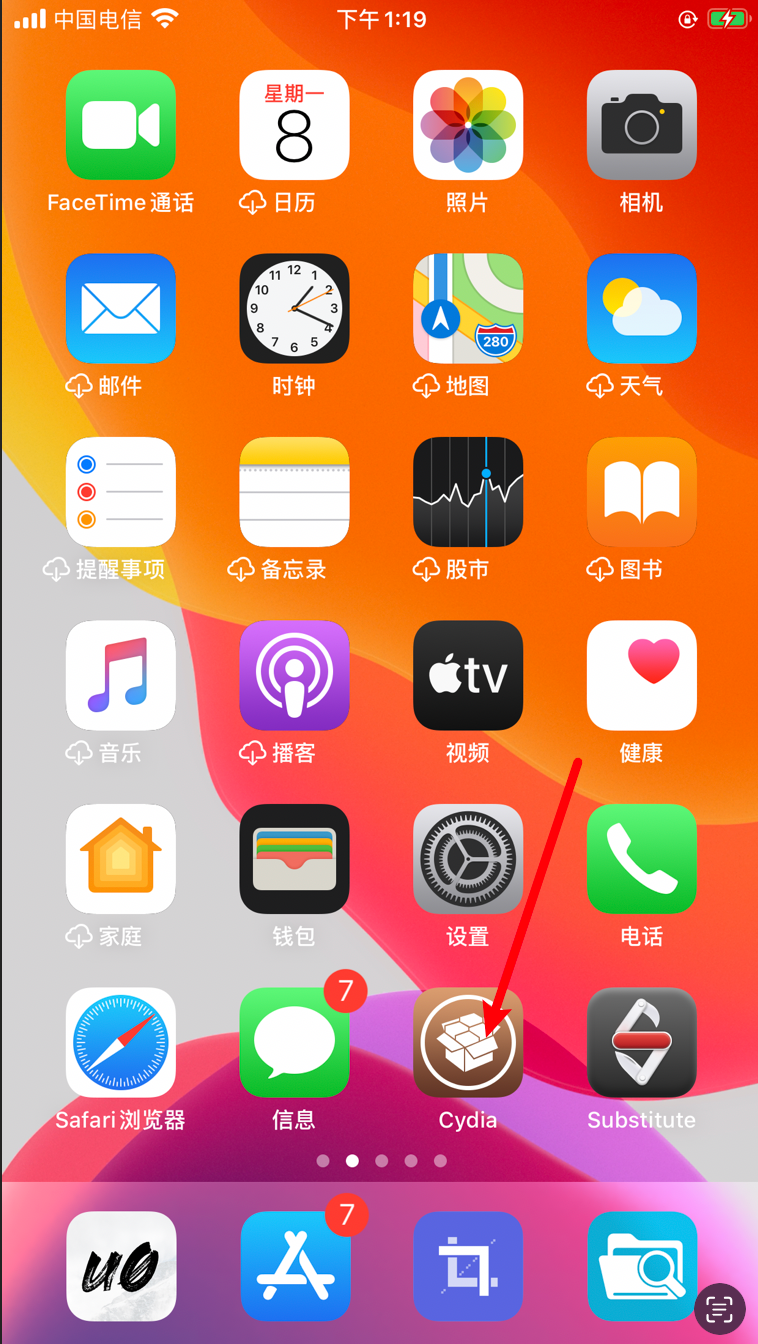758x1344 pixels.
Task: Launch the Substitute app
Action: [641, 1043]
